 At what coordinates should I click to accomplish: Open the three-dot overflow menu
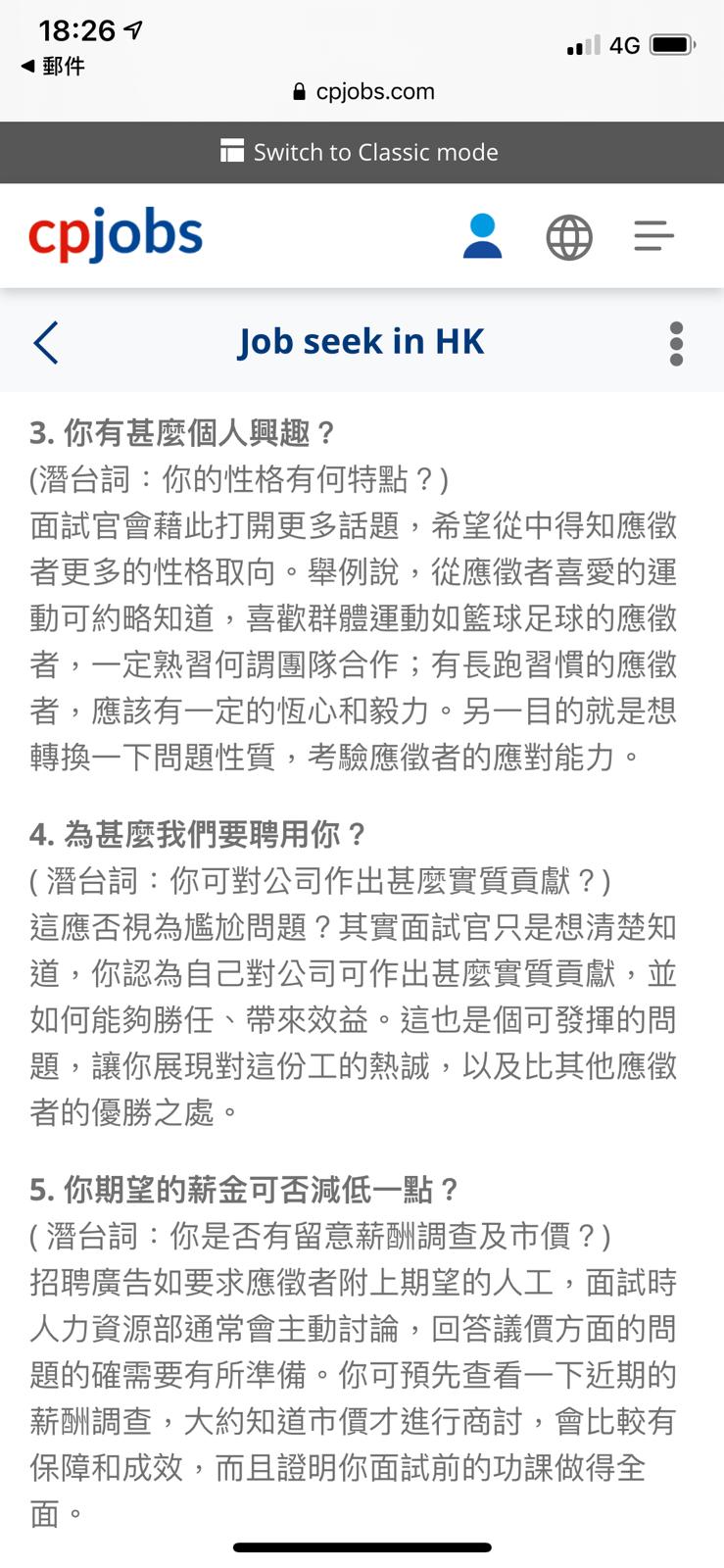676,343
